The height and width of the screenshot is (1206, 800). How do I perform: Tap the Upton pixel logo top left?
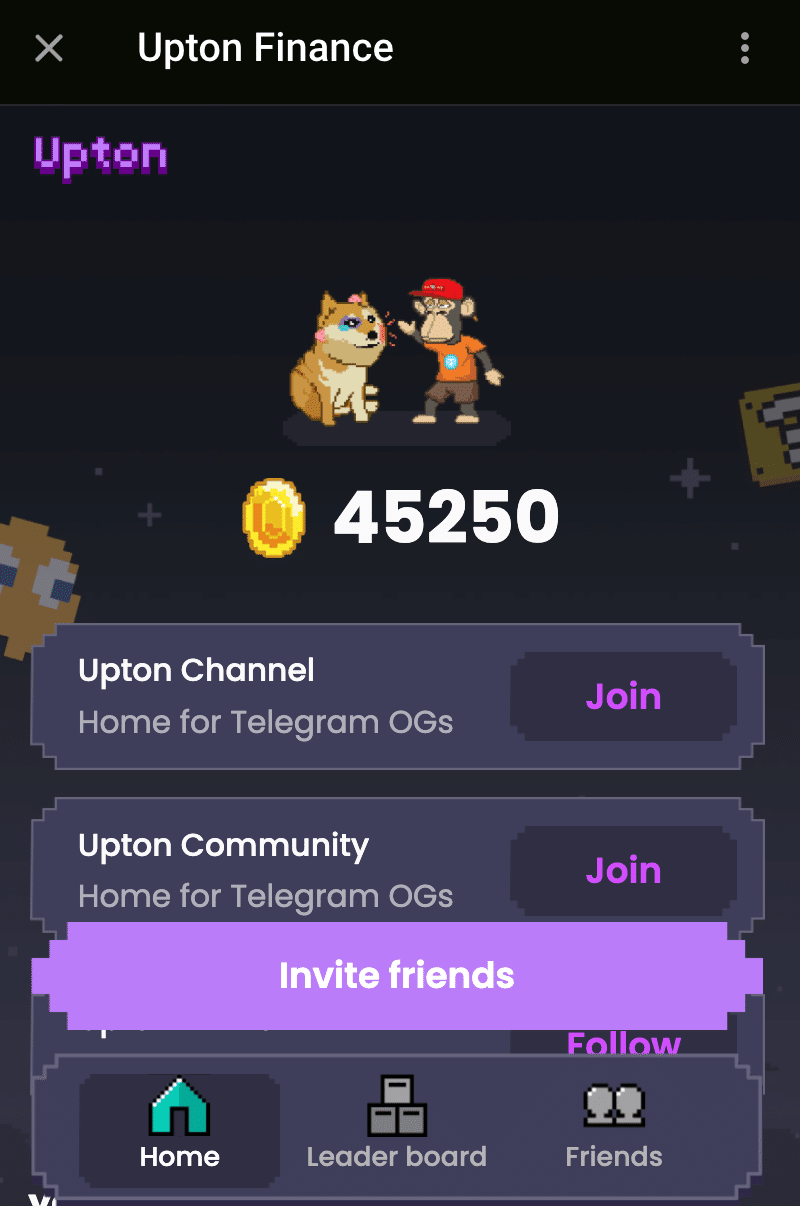(99, 155)
